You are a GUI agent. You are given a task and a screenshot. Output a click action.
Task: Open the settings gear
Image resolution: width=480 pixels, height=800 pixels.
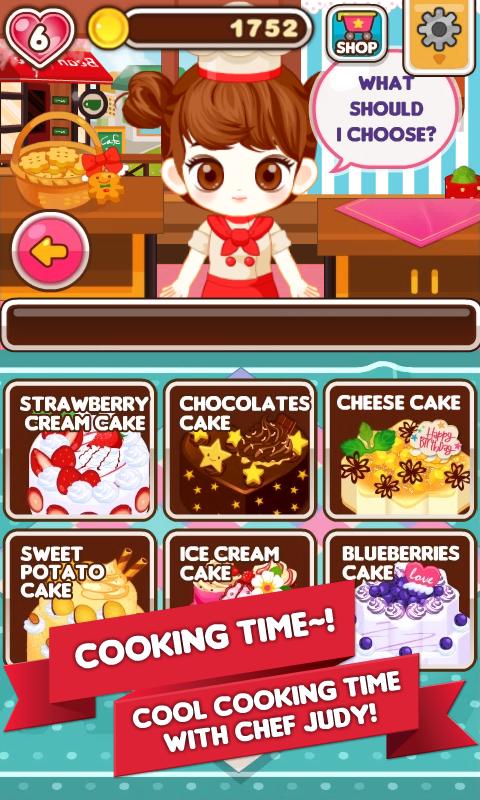pyautogui.click(x=439, y=32)
